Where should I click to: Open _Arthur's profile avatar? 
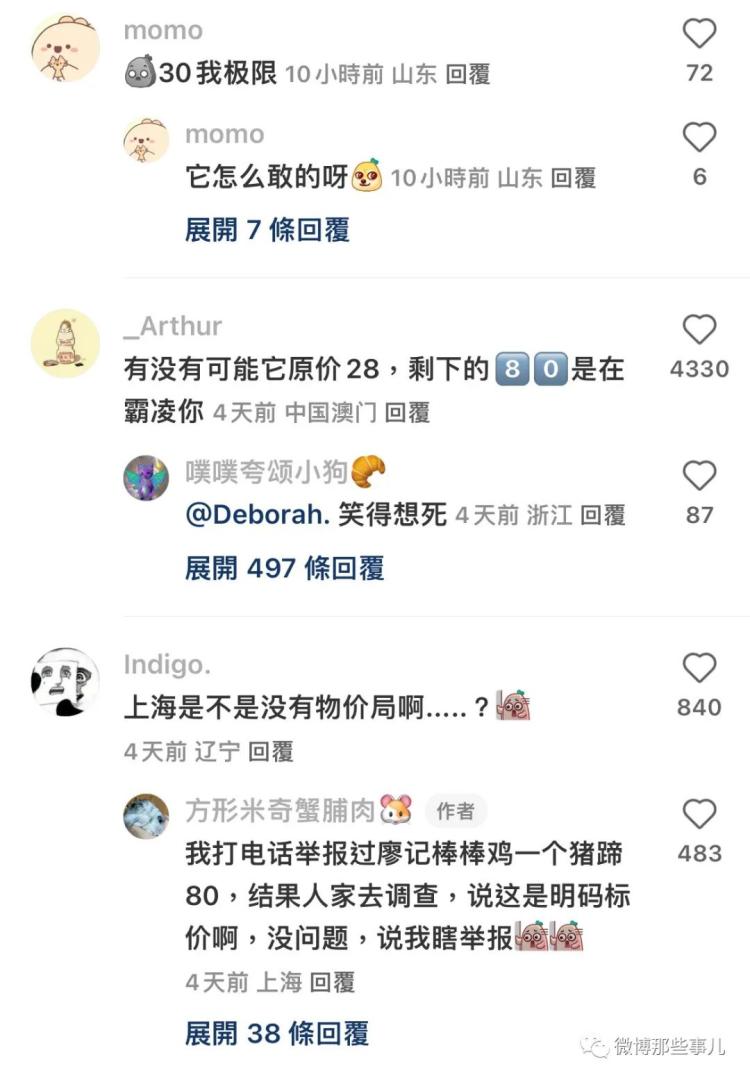coord(65,343)
